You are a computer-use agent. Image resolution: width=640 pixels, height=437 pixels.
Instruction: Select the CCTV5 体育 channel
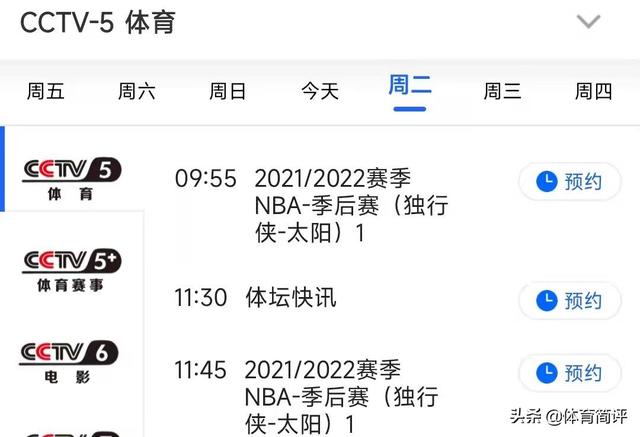point(72,178)
